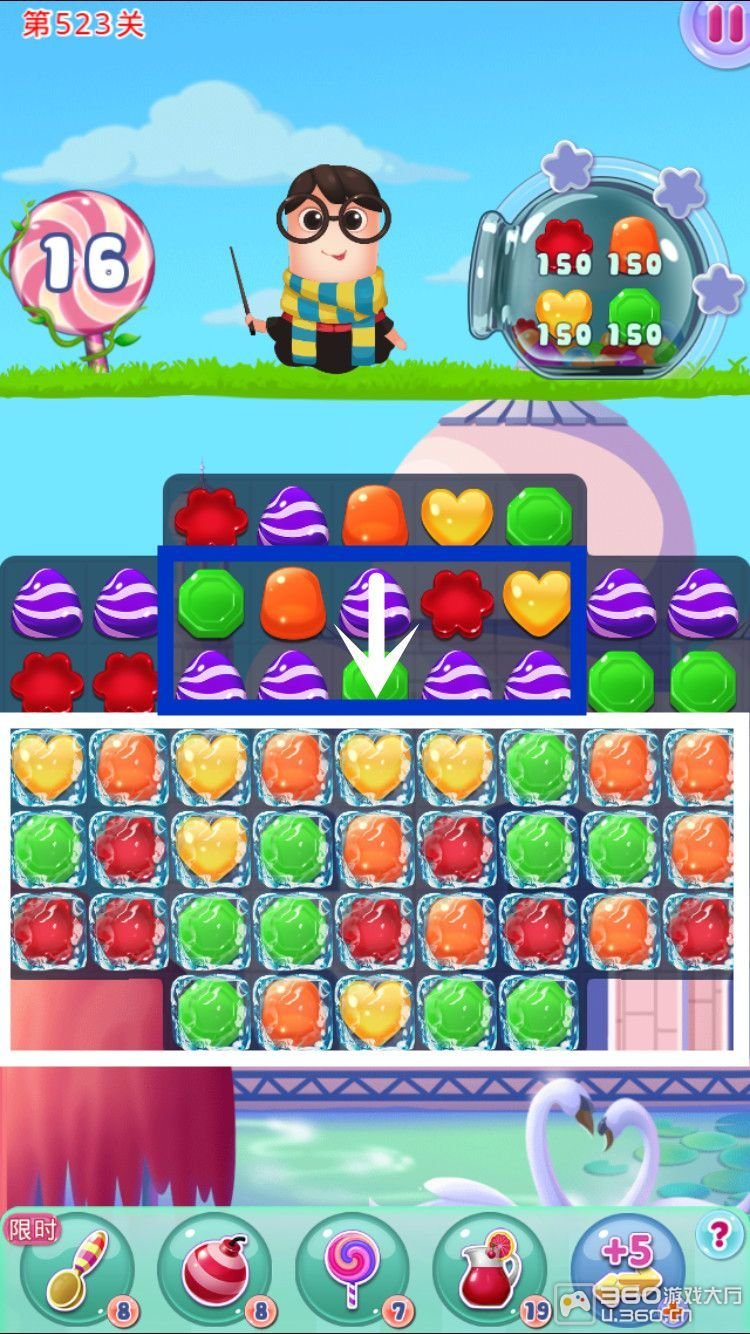Use the striped bomb booster
This screenshot has height=1334, width=750.
click(214, 1269)
